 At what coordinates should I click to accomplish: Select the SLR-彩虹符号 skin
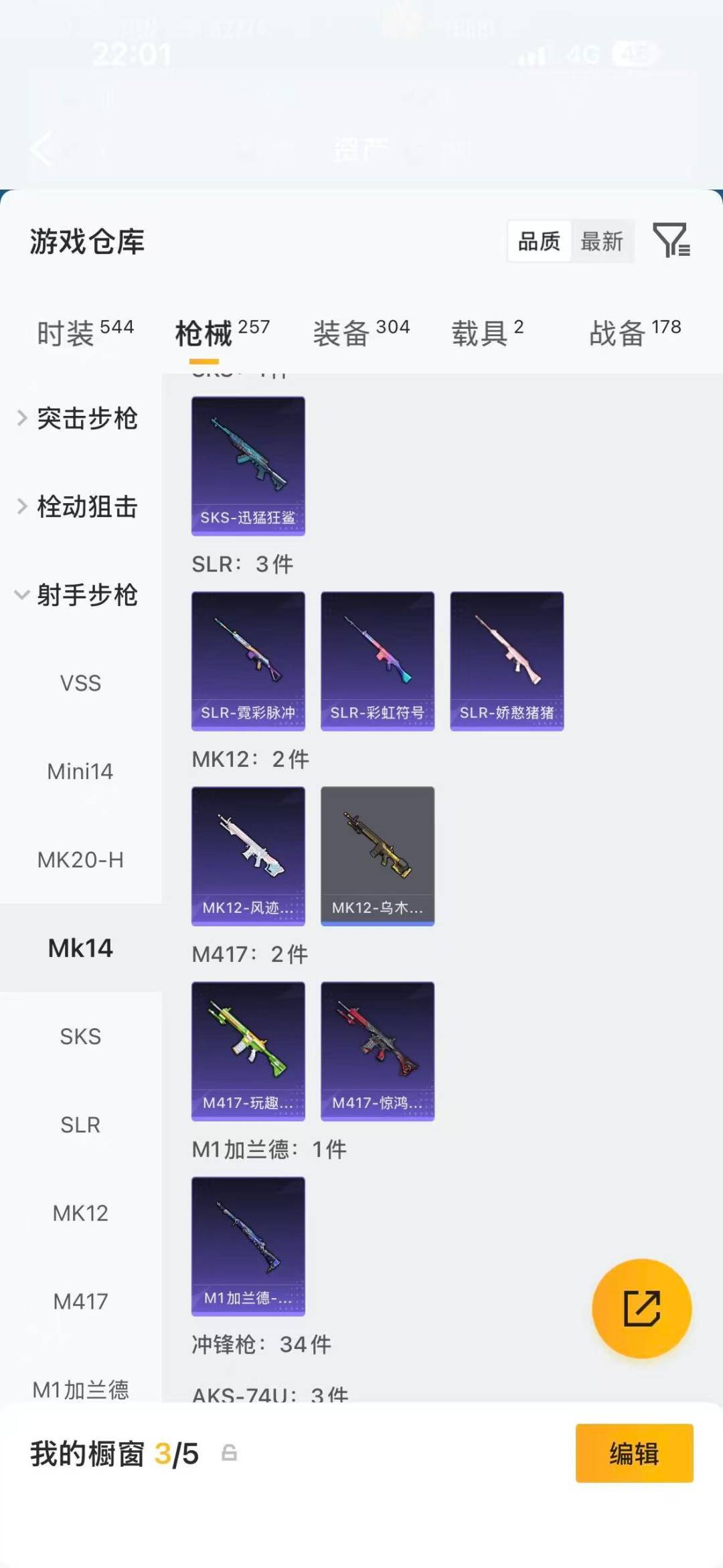[x=377, y=660]
